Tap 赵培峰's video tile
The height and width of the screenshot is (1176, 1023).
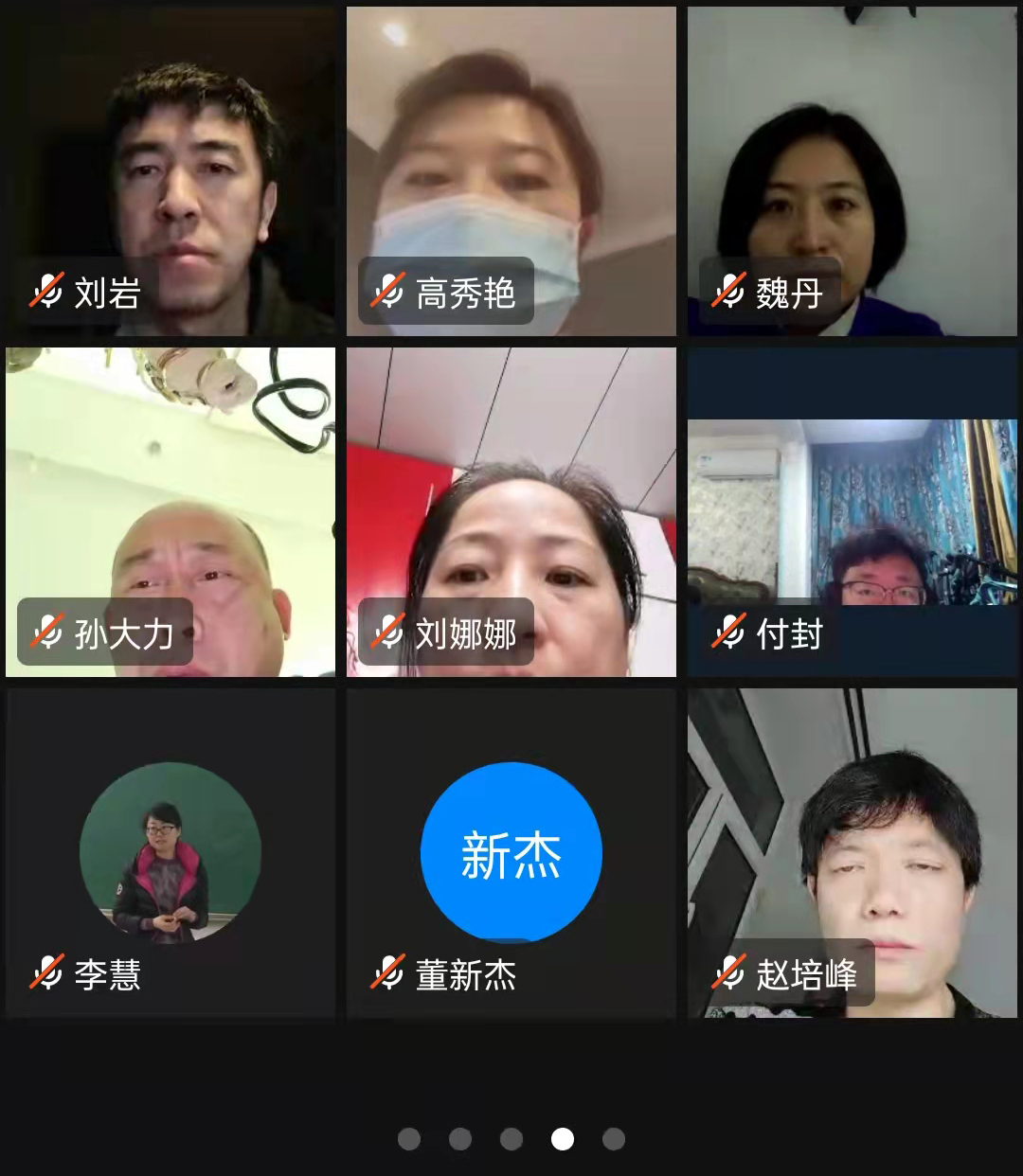(x=852, y=852)
